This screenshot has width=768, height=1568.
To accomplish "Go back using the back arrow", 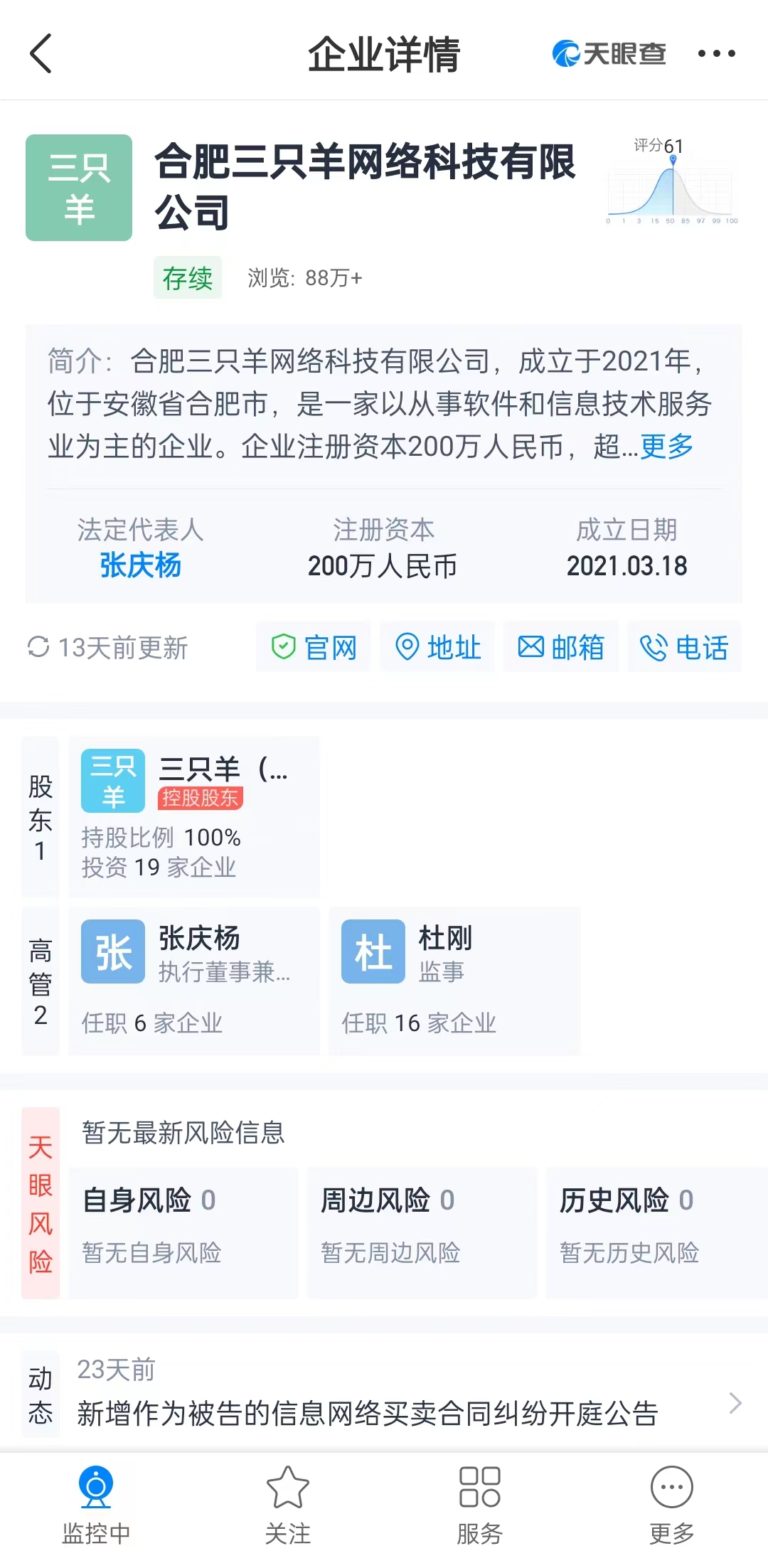I will (x=41, y=53).
